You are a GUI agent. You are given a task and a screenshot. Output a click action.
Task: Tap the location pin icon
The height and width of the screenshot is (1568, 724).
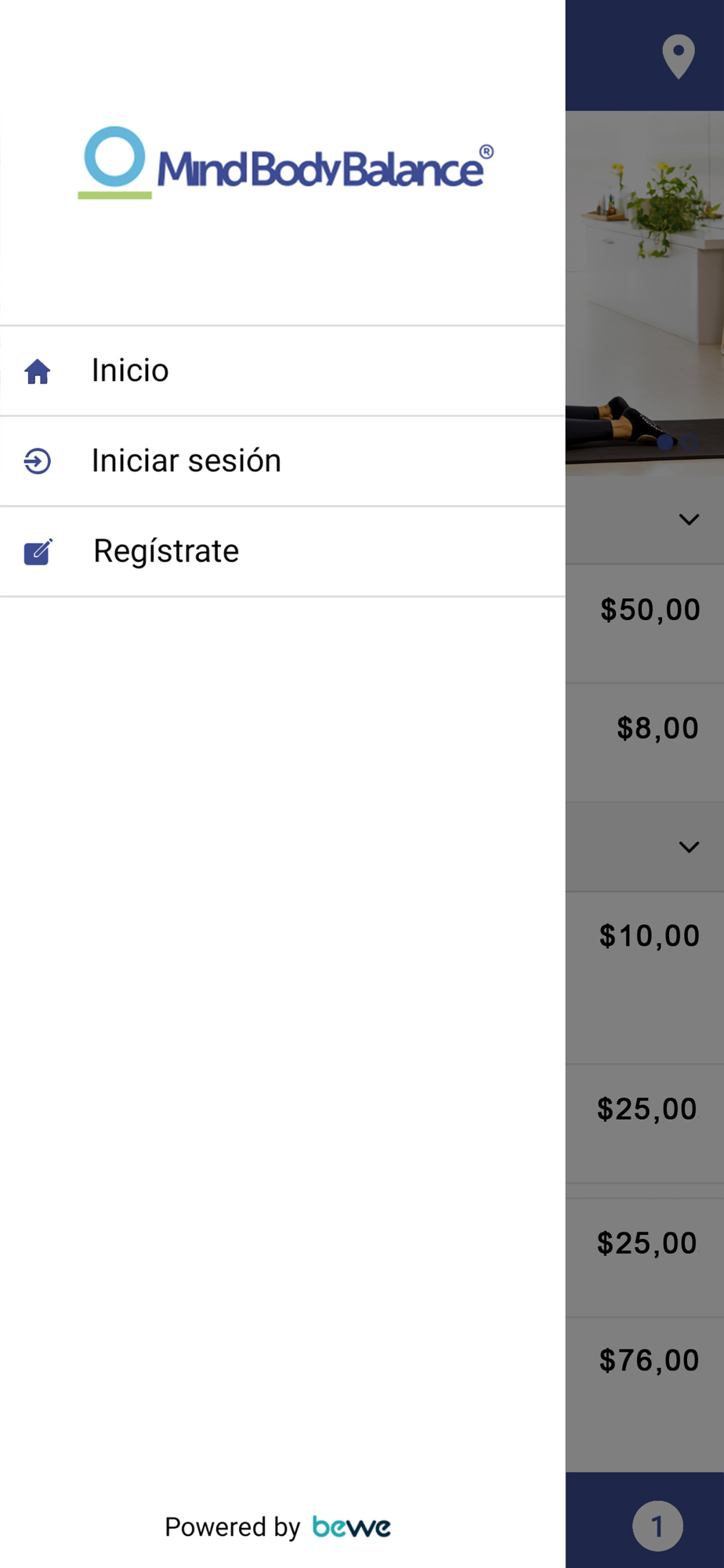coord(679,56)
